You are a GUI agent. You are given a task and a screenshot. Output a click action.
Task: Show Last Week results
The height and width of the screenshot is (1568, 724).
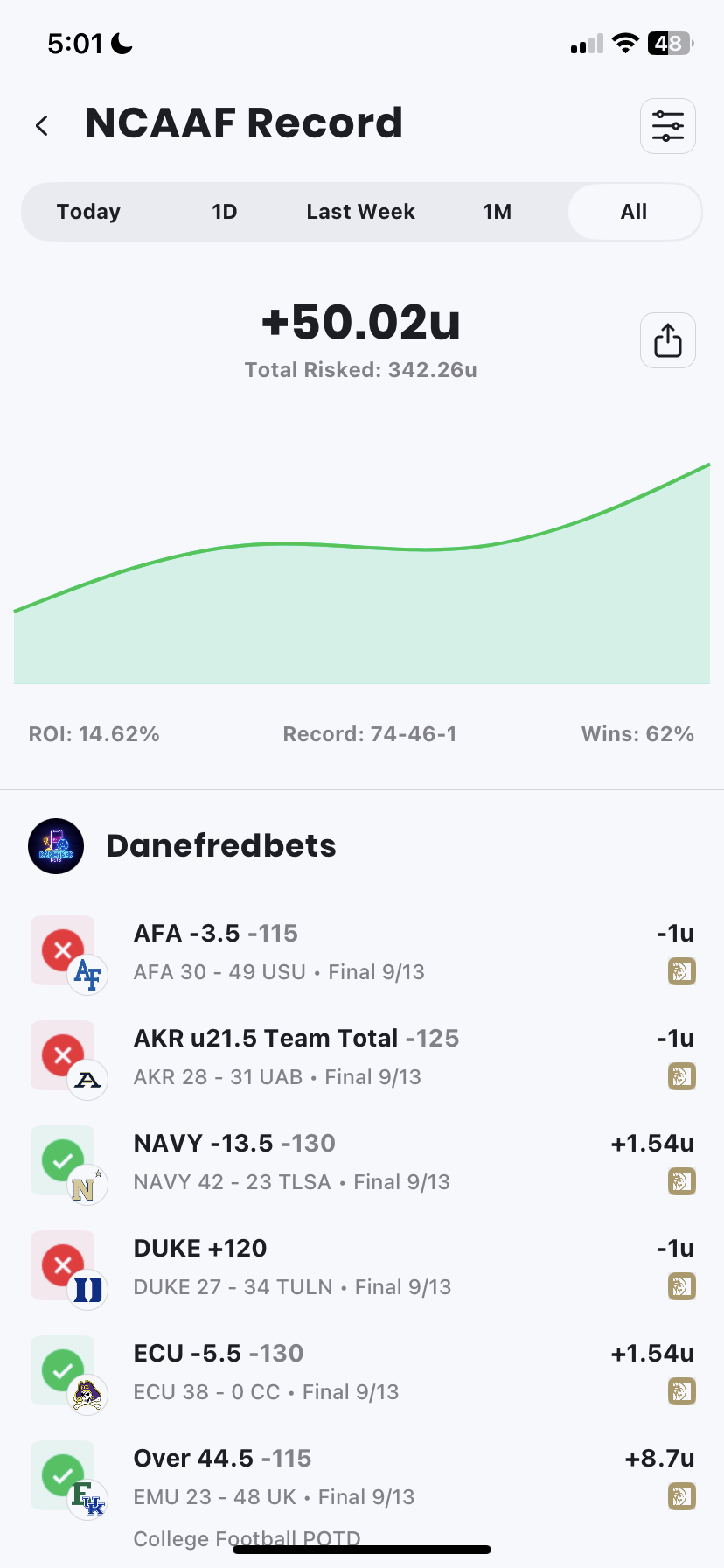360,212
